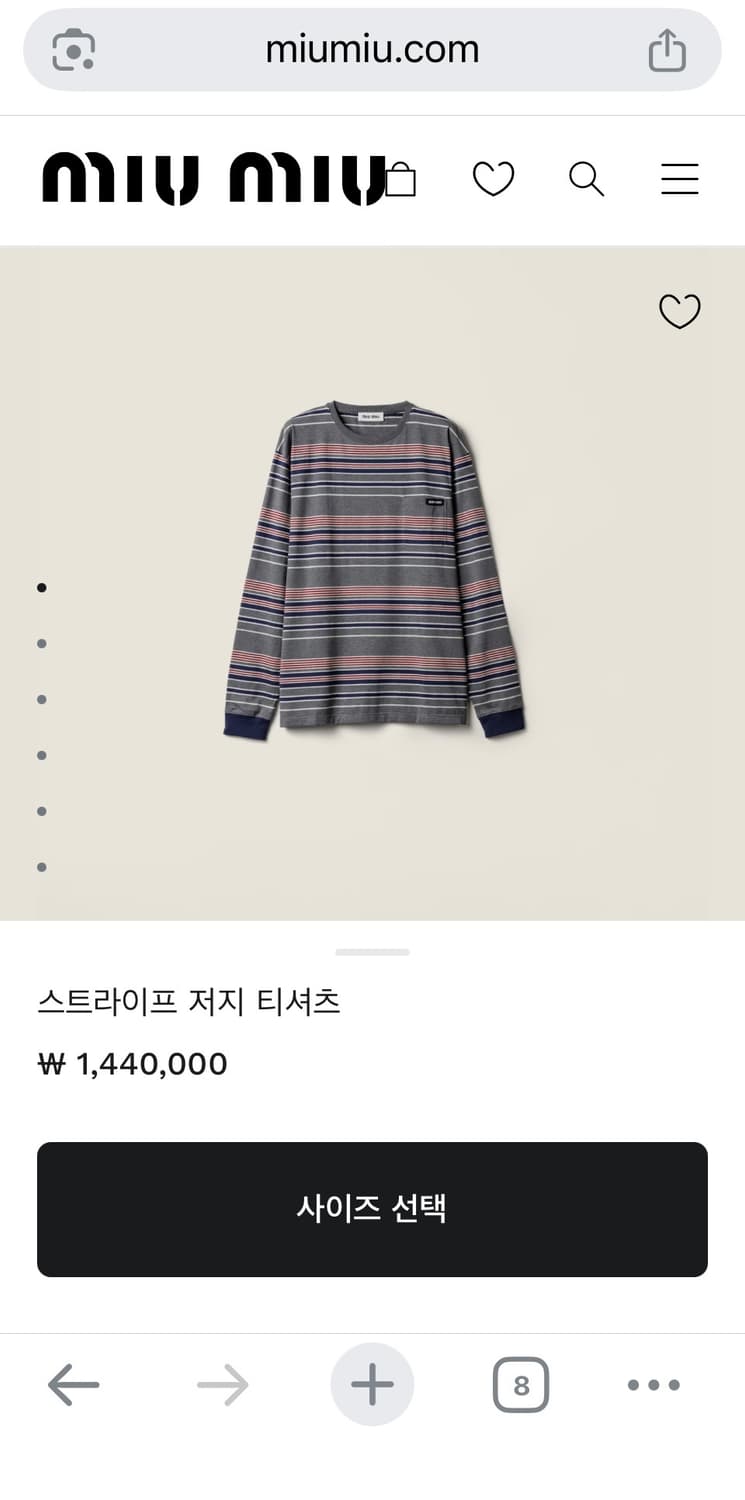Open the tab switcher showing 8 tabs
Screen dimensions: 745x1500
(x=520, y=1384)
